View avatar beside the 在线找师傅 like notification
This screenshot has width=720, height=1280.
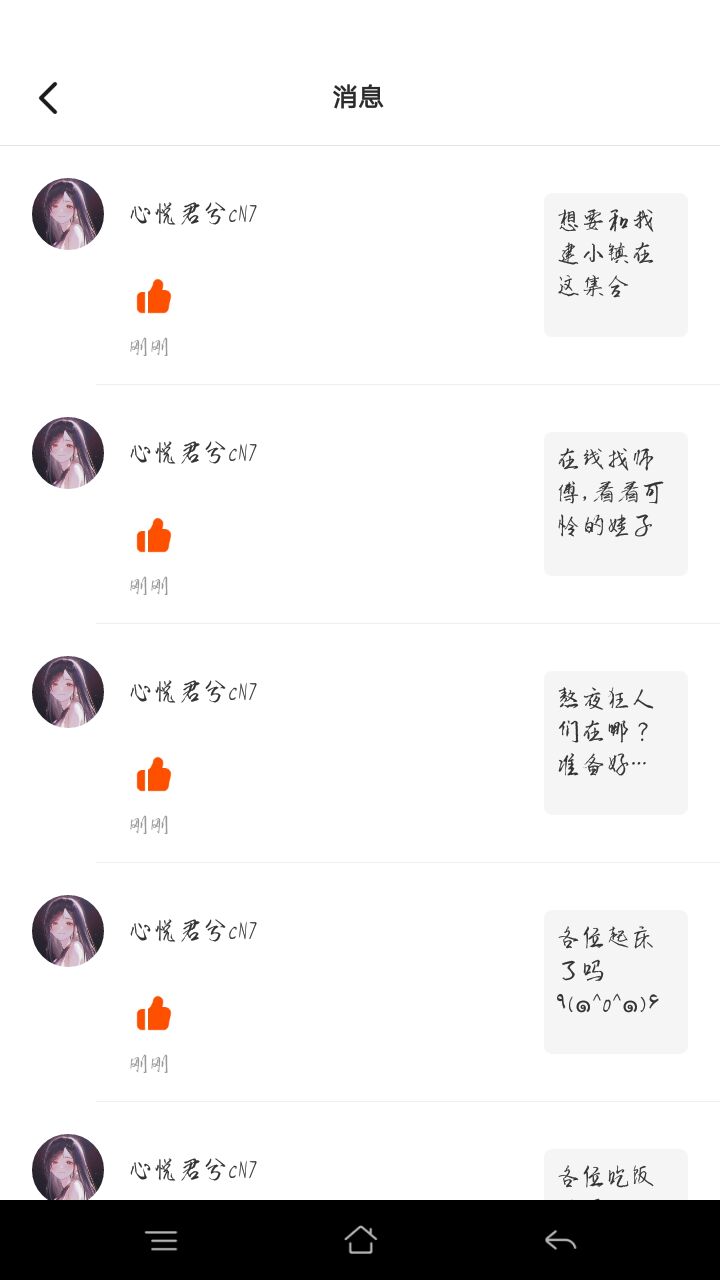coord(68,453)
